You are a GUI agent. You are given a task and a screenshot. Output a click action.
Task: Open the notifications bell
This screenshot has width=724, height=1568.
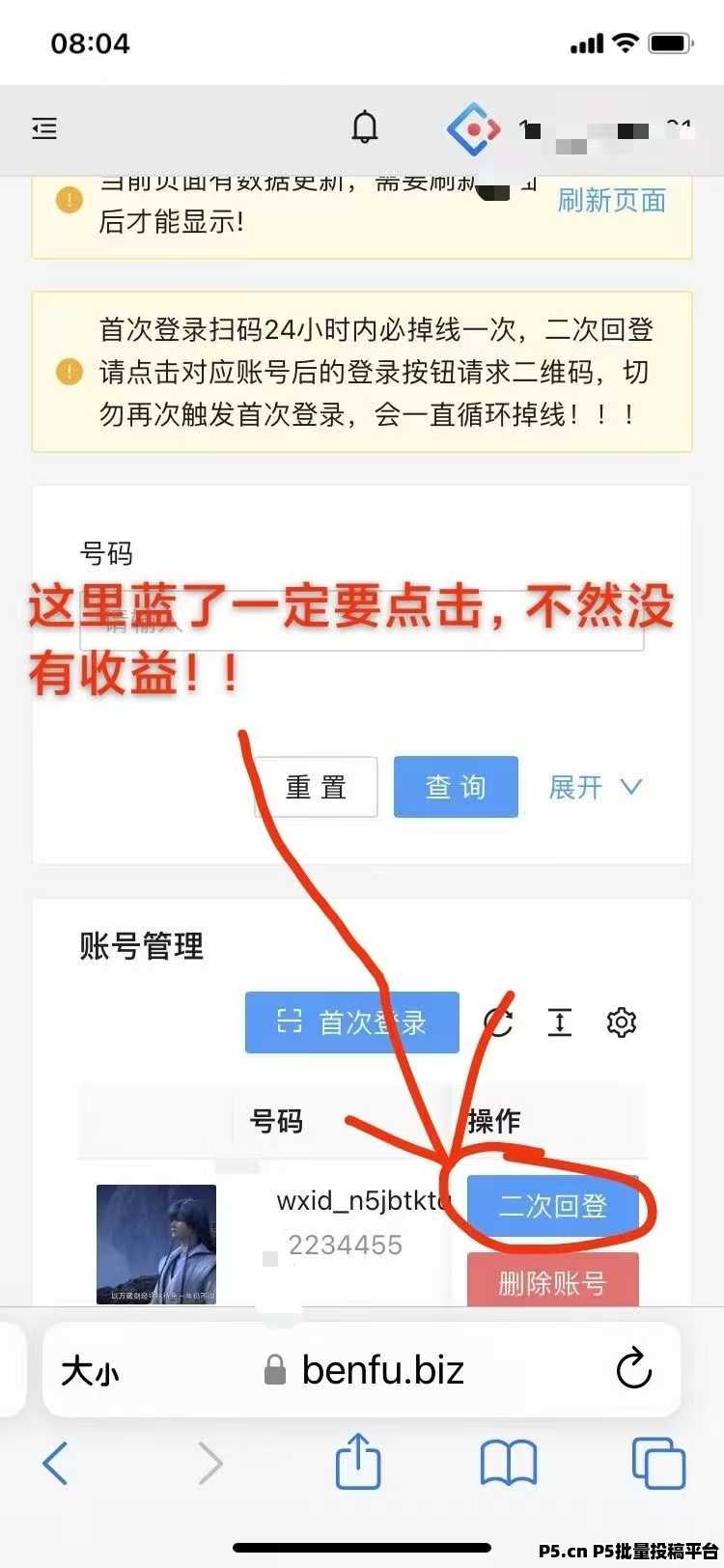coord(365,127)
